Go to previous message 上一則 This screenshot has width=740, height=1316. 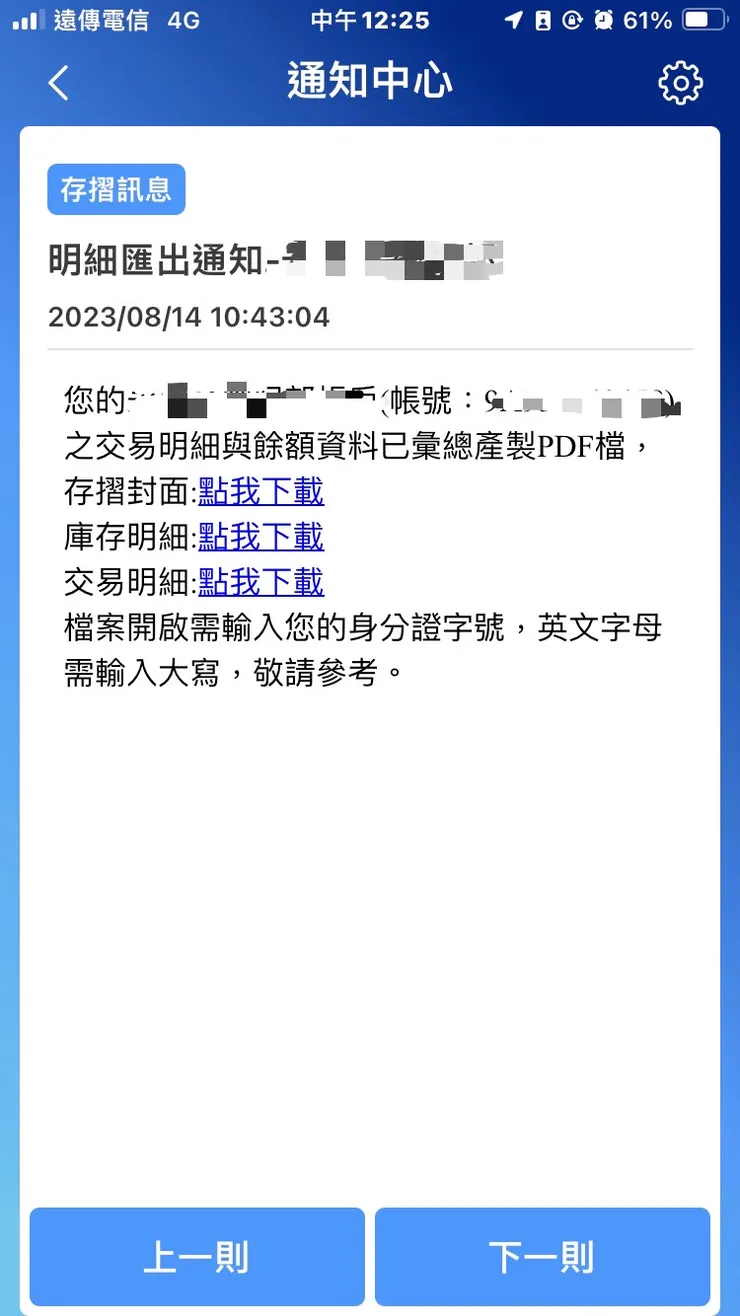tap(197, 1257)
